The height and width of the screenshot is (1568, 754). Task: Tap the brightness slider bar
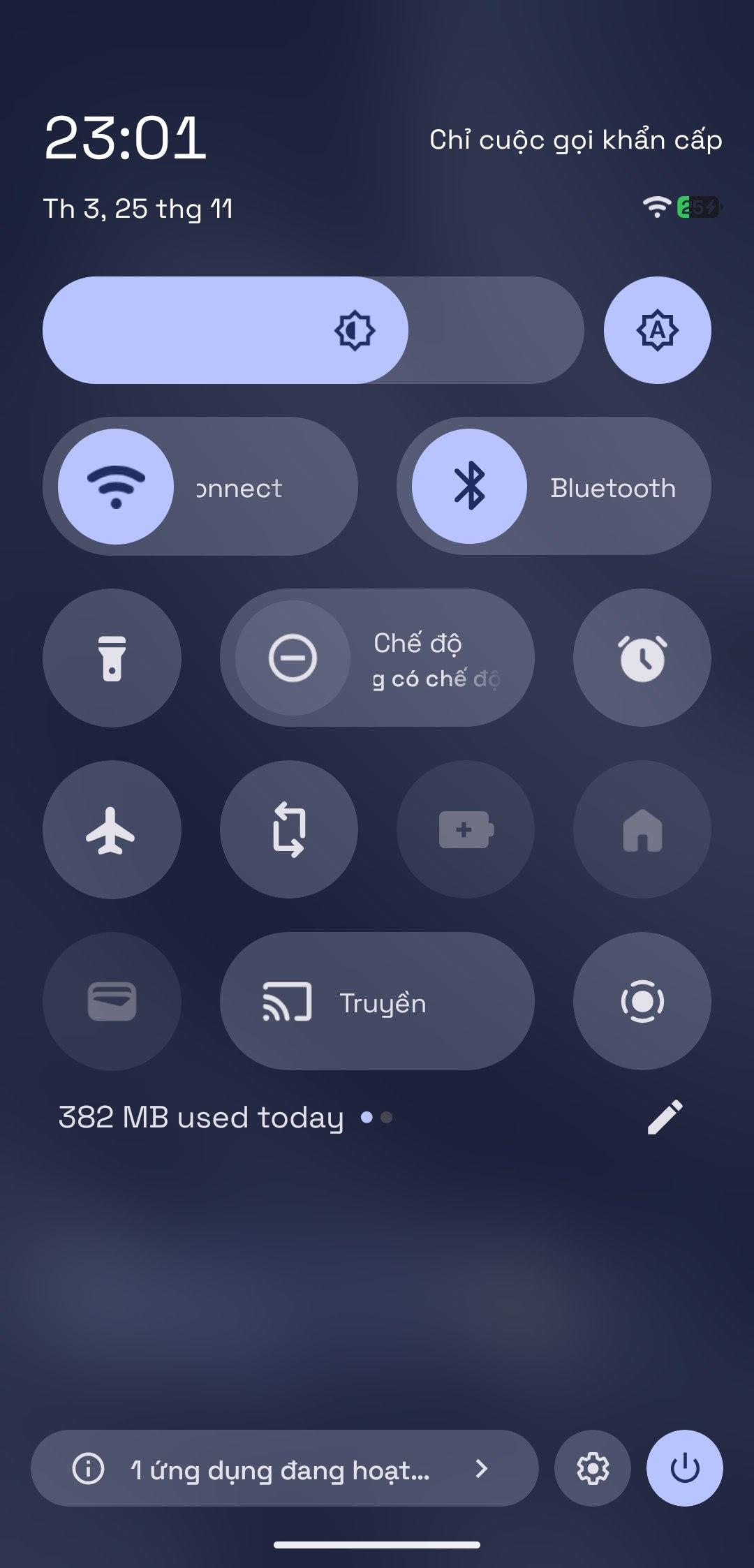313,330
